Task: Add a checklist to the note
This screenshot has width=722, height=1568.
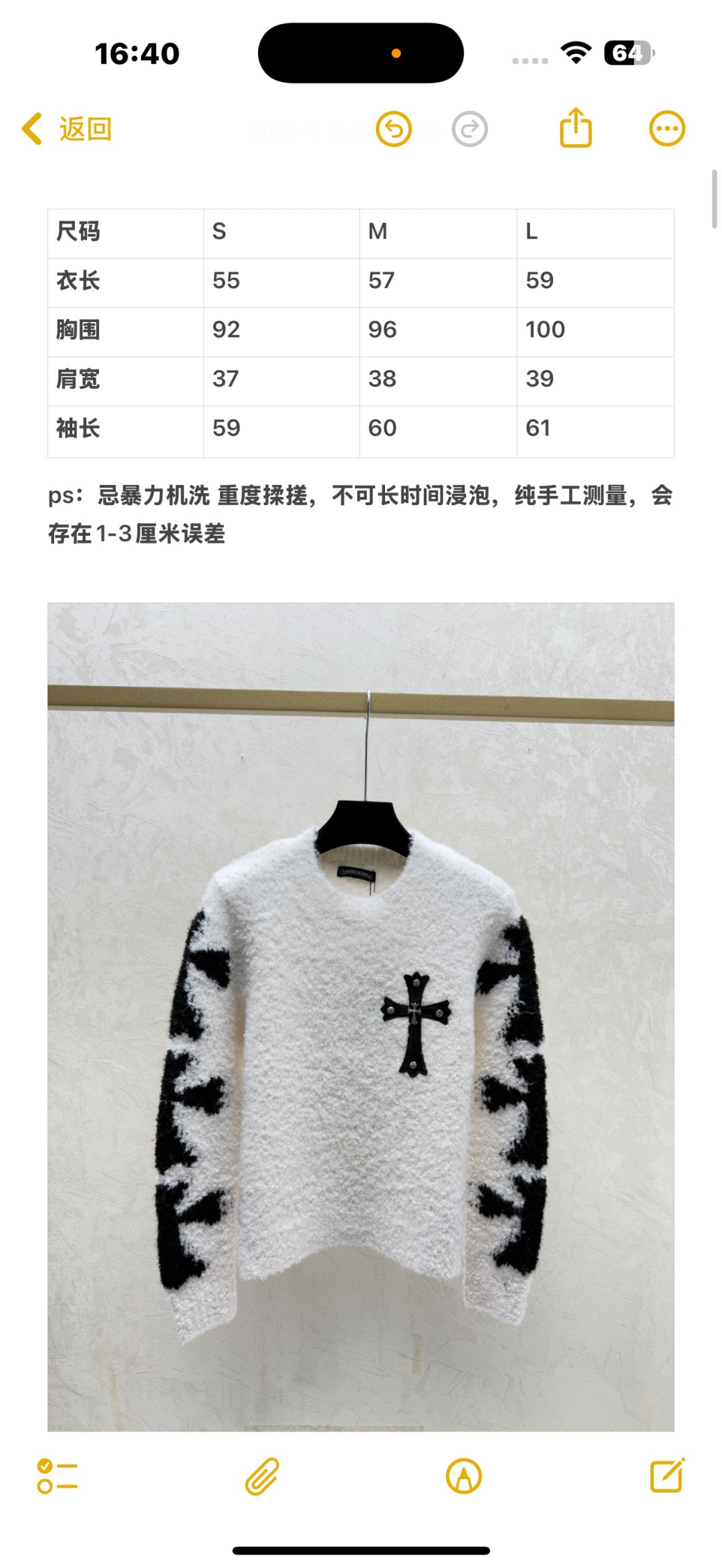Action: 57,1476
